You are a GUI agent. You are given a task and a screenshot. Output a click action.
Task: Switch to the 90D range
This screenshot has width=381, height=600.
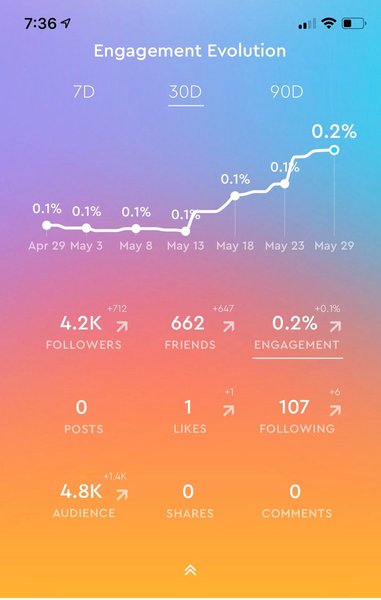pos(287,92)
